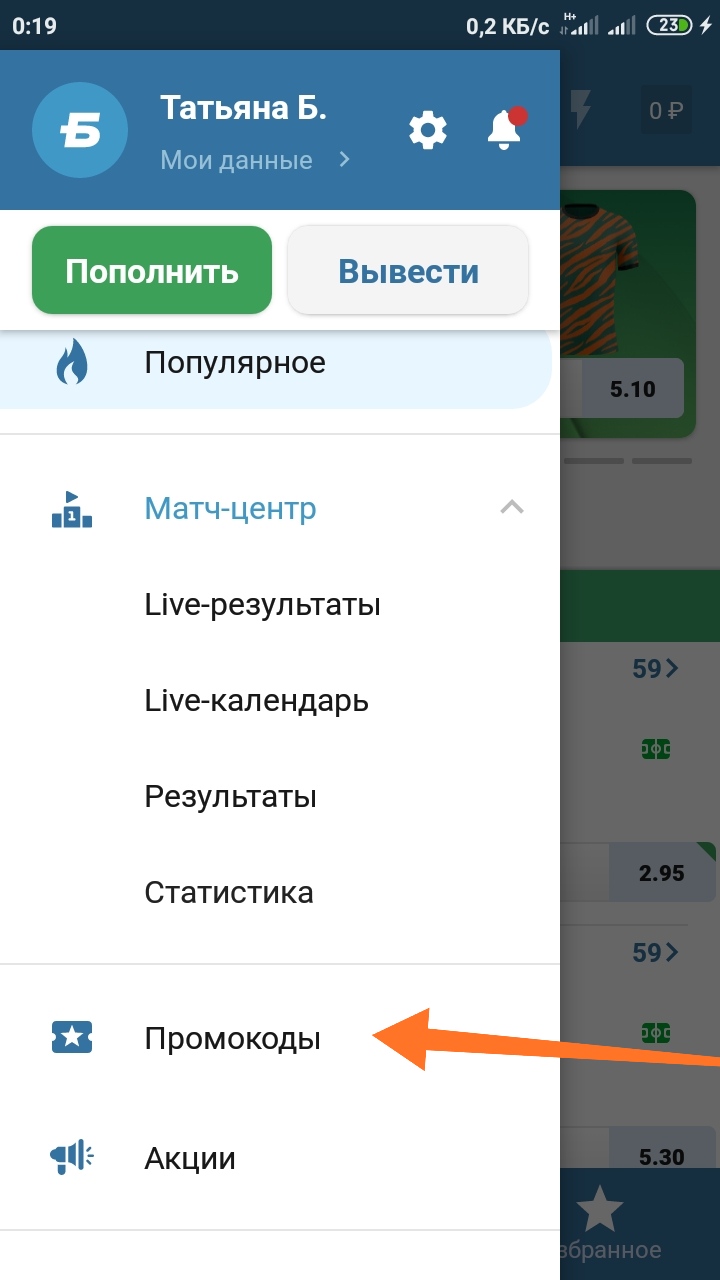Open the notifications bell
Screen dimensions: 720x1280
(505, 130)
